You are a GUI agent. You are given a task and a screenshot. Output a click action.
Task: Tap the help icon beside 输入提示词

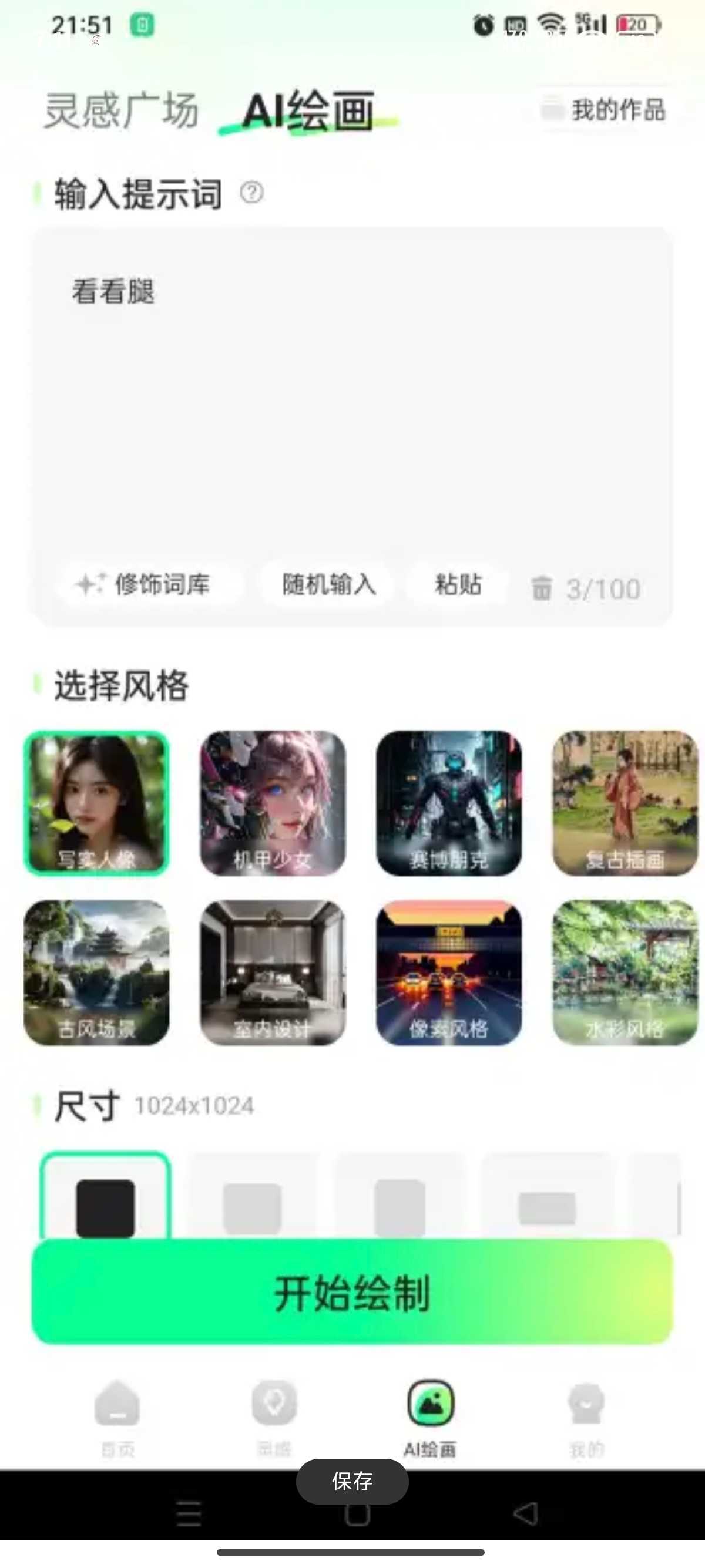(251, 193)
